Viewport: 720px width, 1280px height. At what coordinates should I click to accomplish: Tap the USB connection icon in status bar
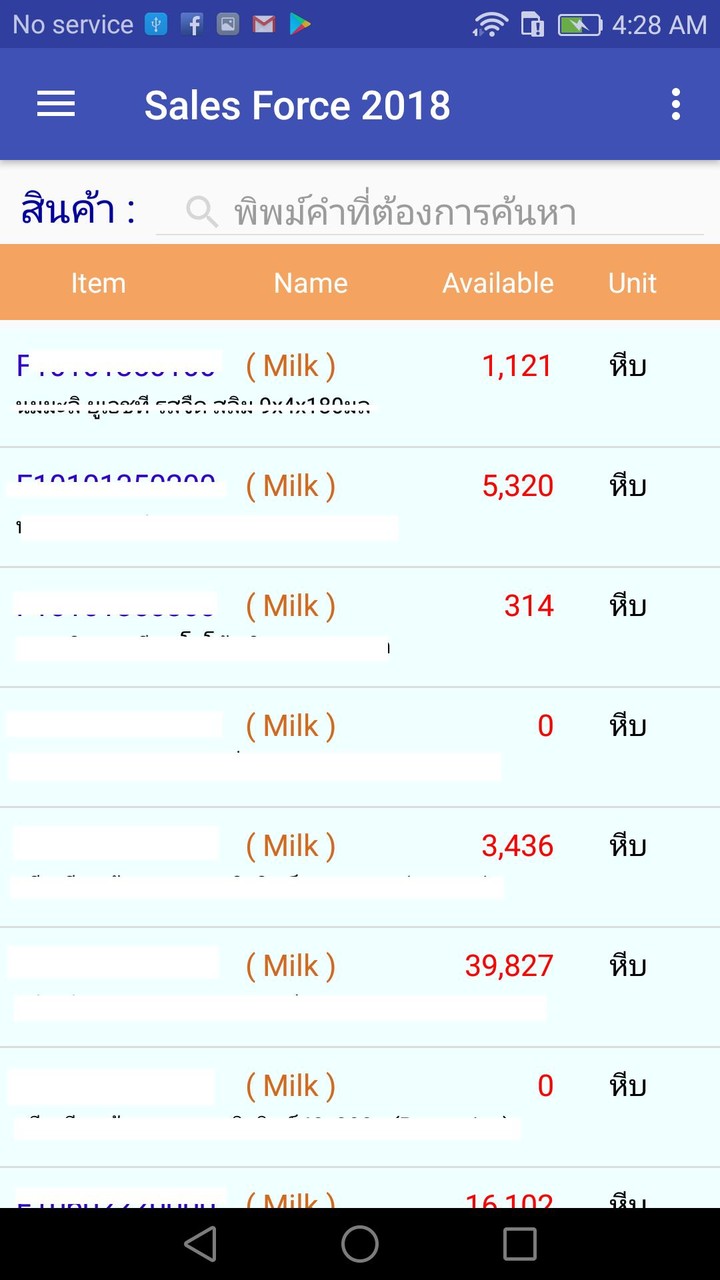tap(155, 23)
